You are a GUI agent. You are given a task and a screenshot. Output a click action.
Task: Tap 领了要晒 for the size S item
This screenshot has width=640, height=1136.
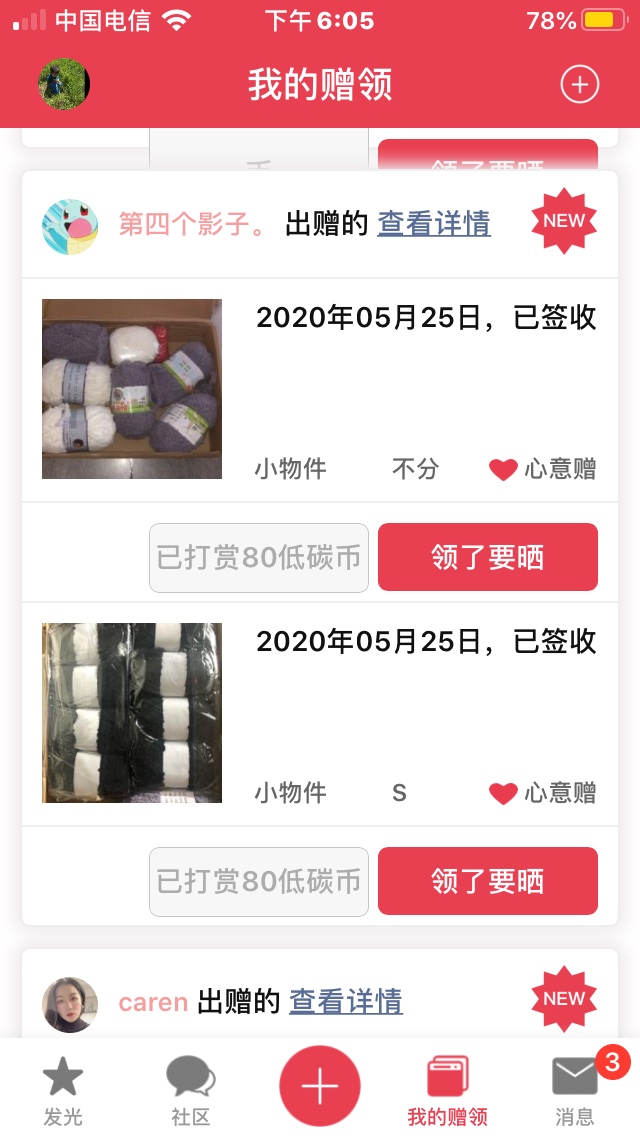487,881
